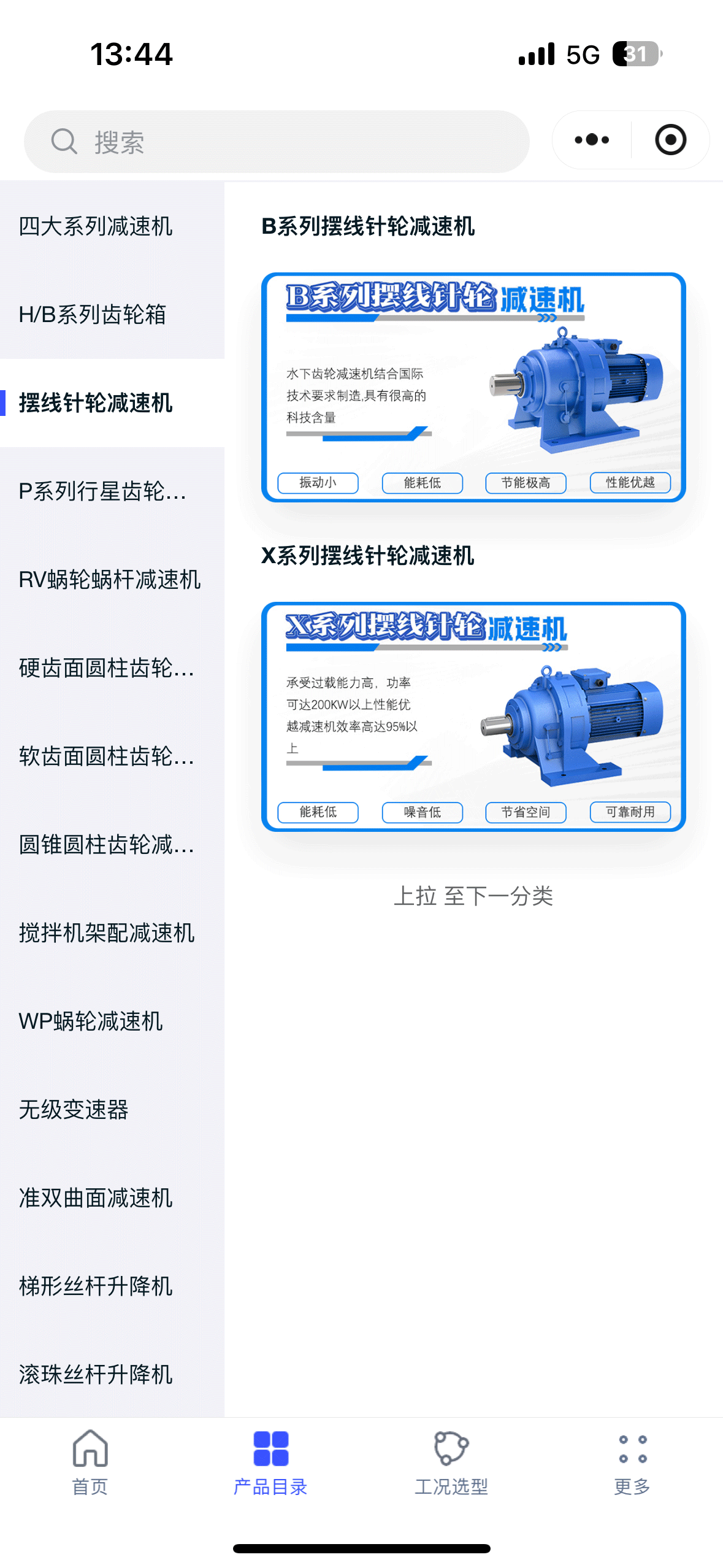Select the 硬齿面圆柱齿轮 category
The width and height of the screenshot is (723, 1568).
tap(105, 668)
